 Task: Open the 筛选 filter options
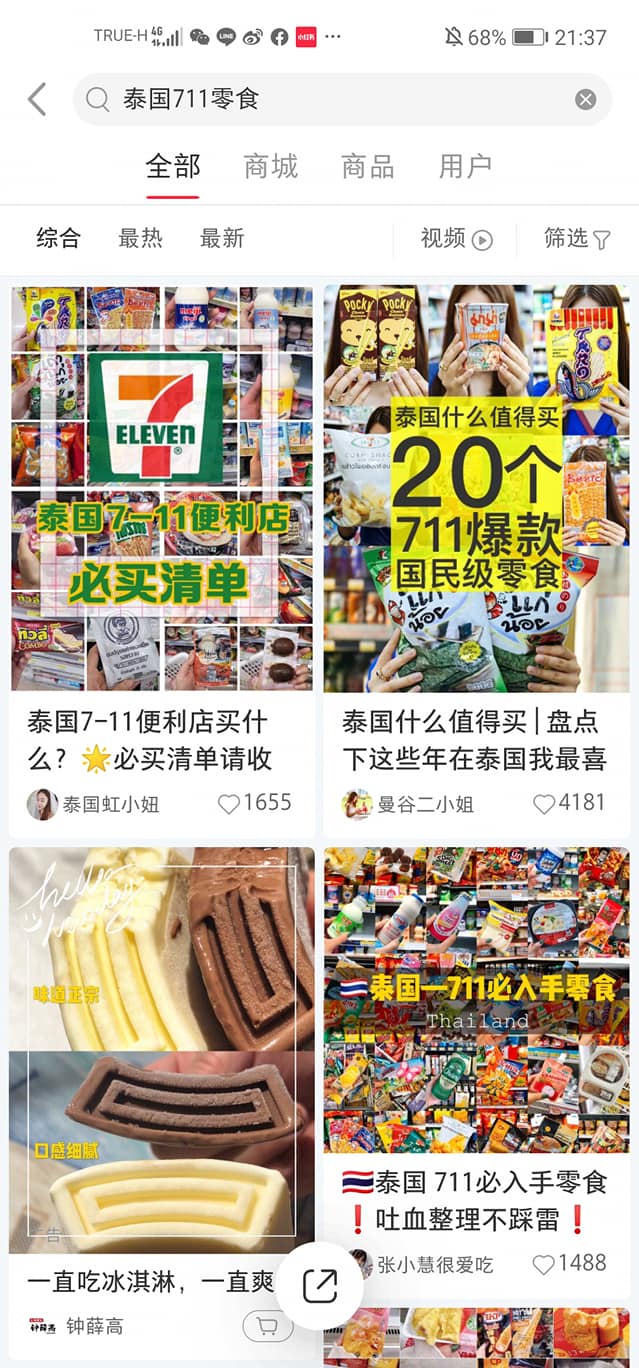(x=577, y=238)
